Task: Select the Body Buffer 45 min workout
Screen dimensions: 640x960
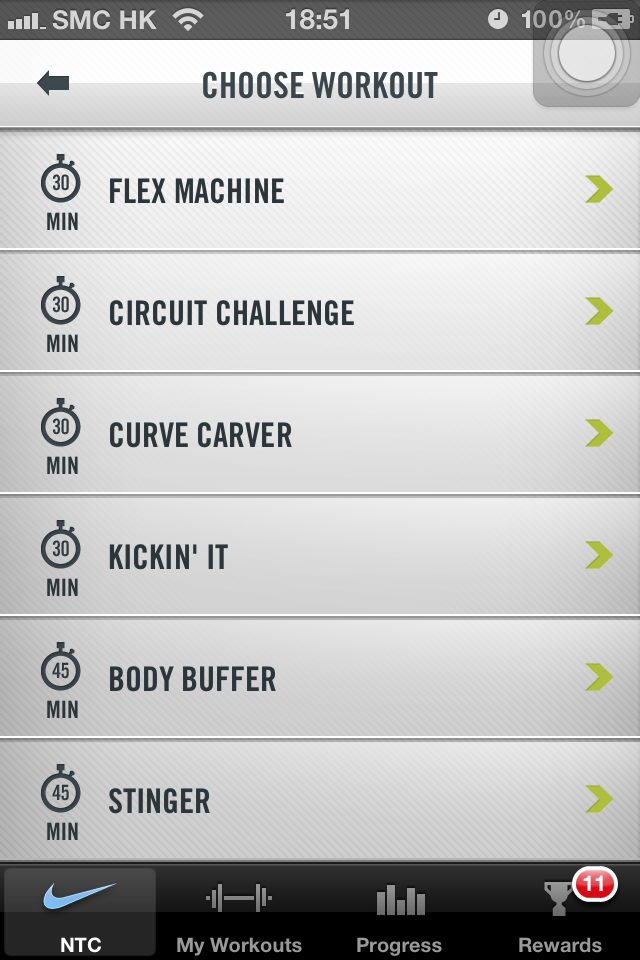Action: pyautogui.click(x=320, y=678)
